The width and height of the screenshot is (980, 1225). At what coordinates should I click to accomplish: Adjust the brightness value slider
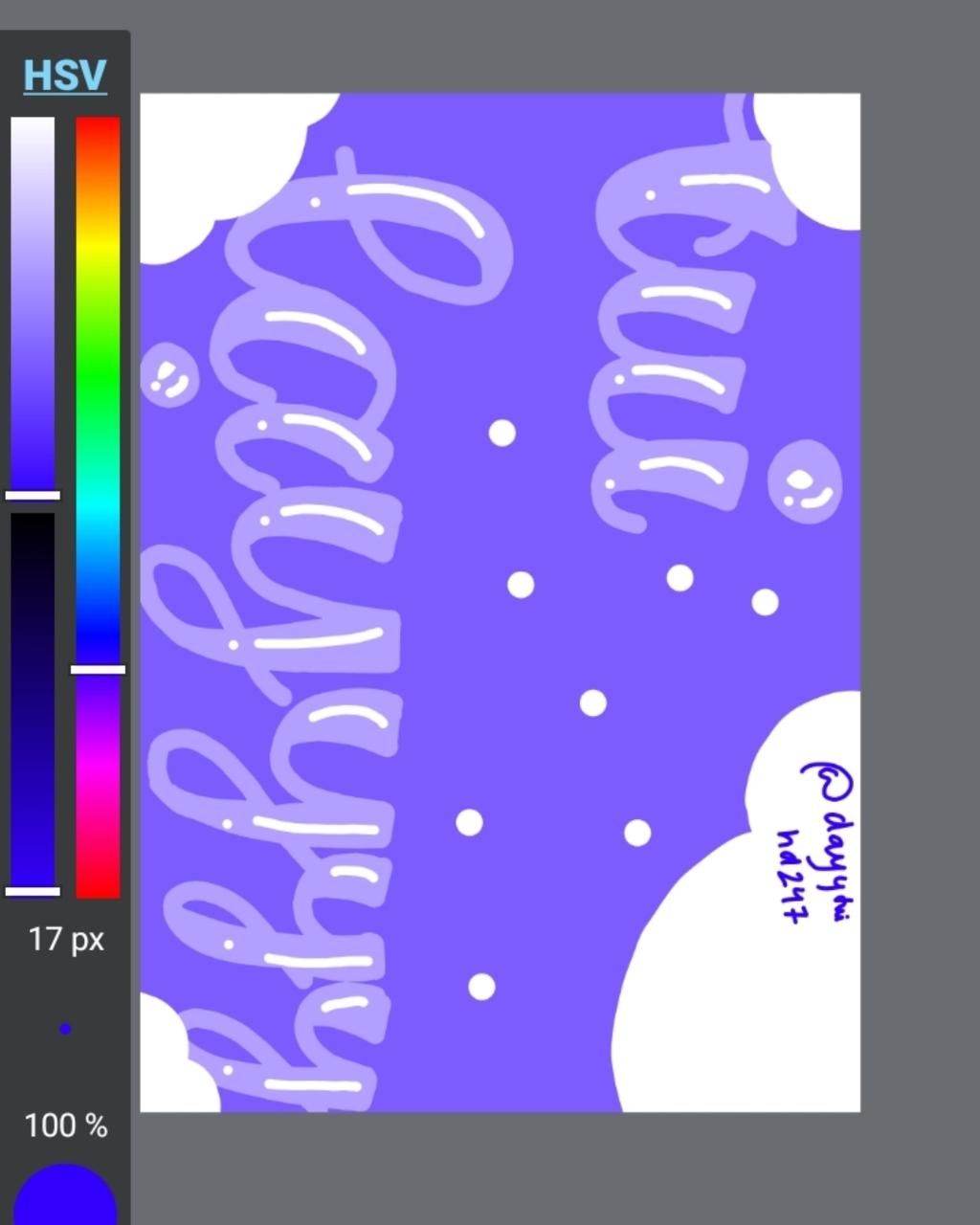(x=33, y=703)
